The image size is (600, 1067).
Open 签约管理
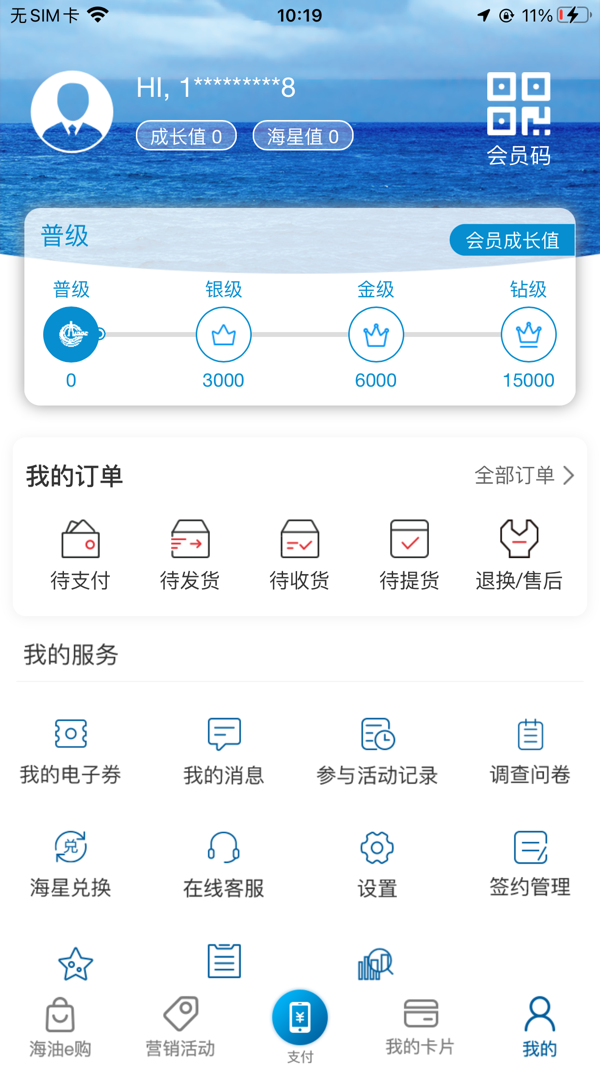coord(530,863)
